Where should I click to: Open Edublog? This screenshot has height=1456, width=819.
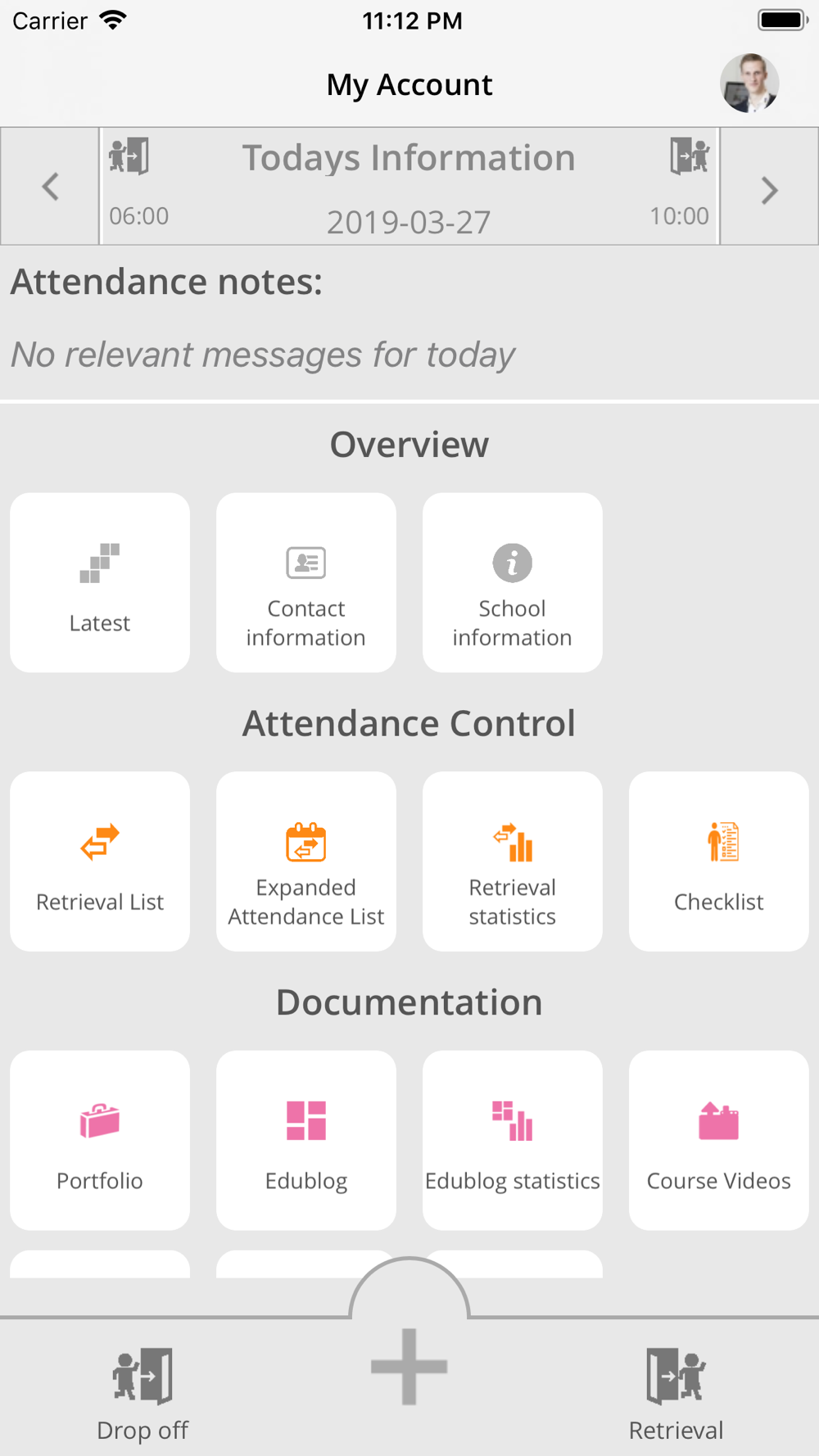point(306,1140)
